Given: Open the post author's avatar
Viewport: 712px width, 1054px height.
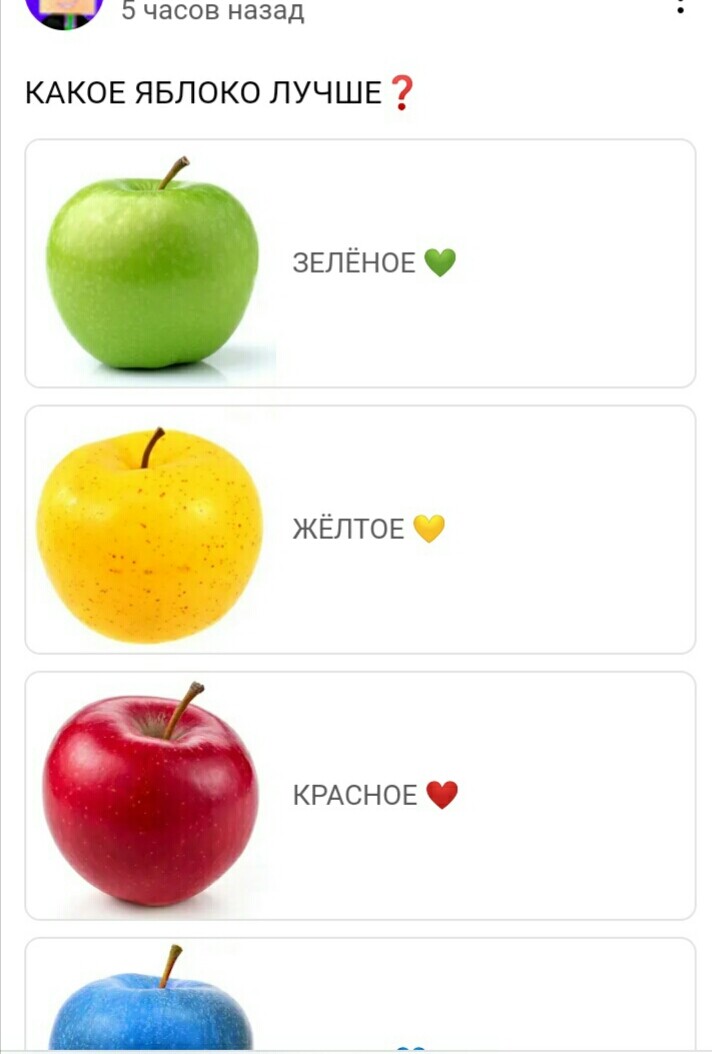Looking at the screenshot, I should (x=64, y=10).
